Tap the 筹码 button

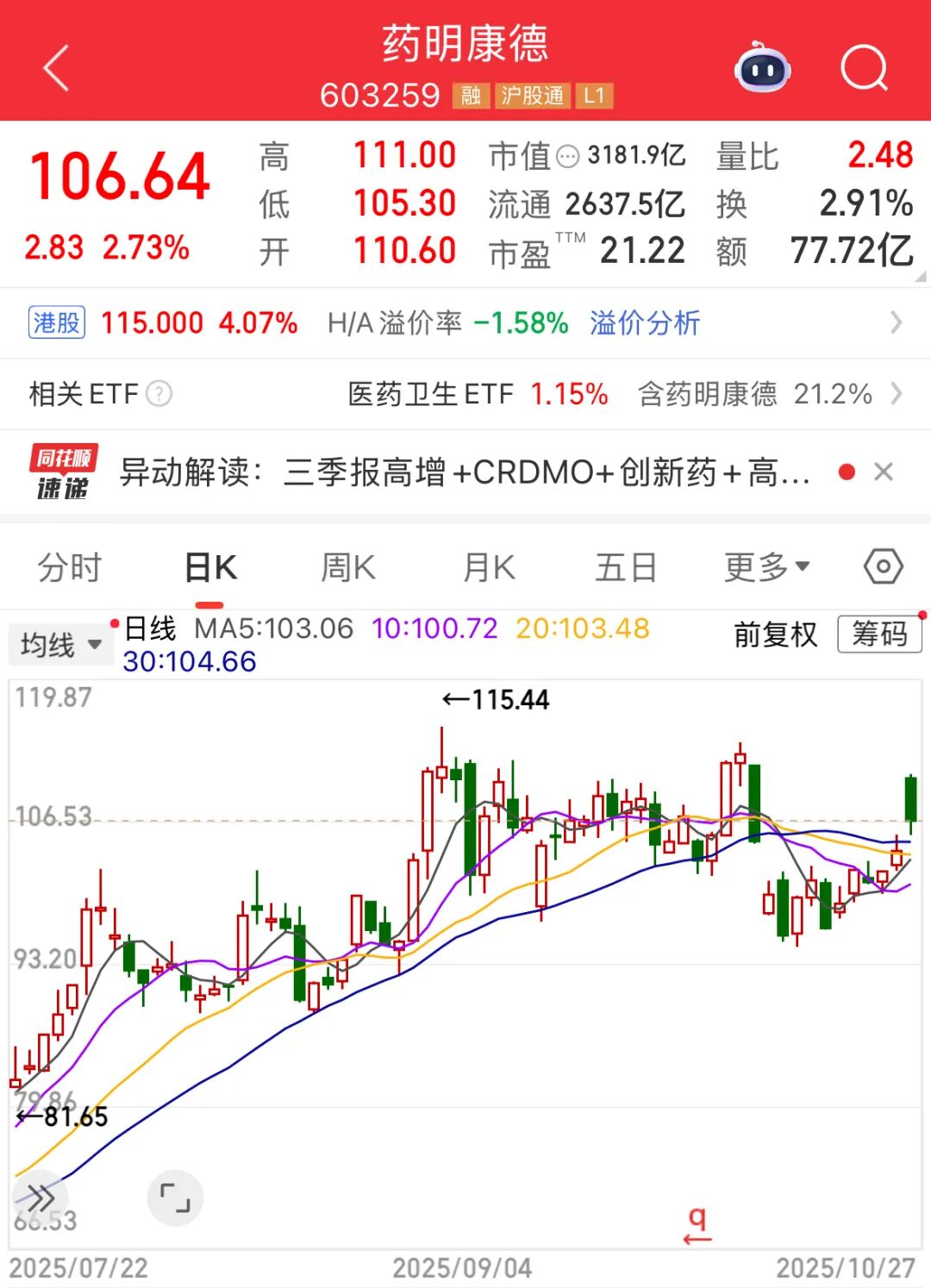879,635
